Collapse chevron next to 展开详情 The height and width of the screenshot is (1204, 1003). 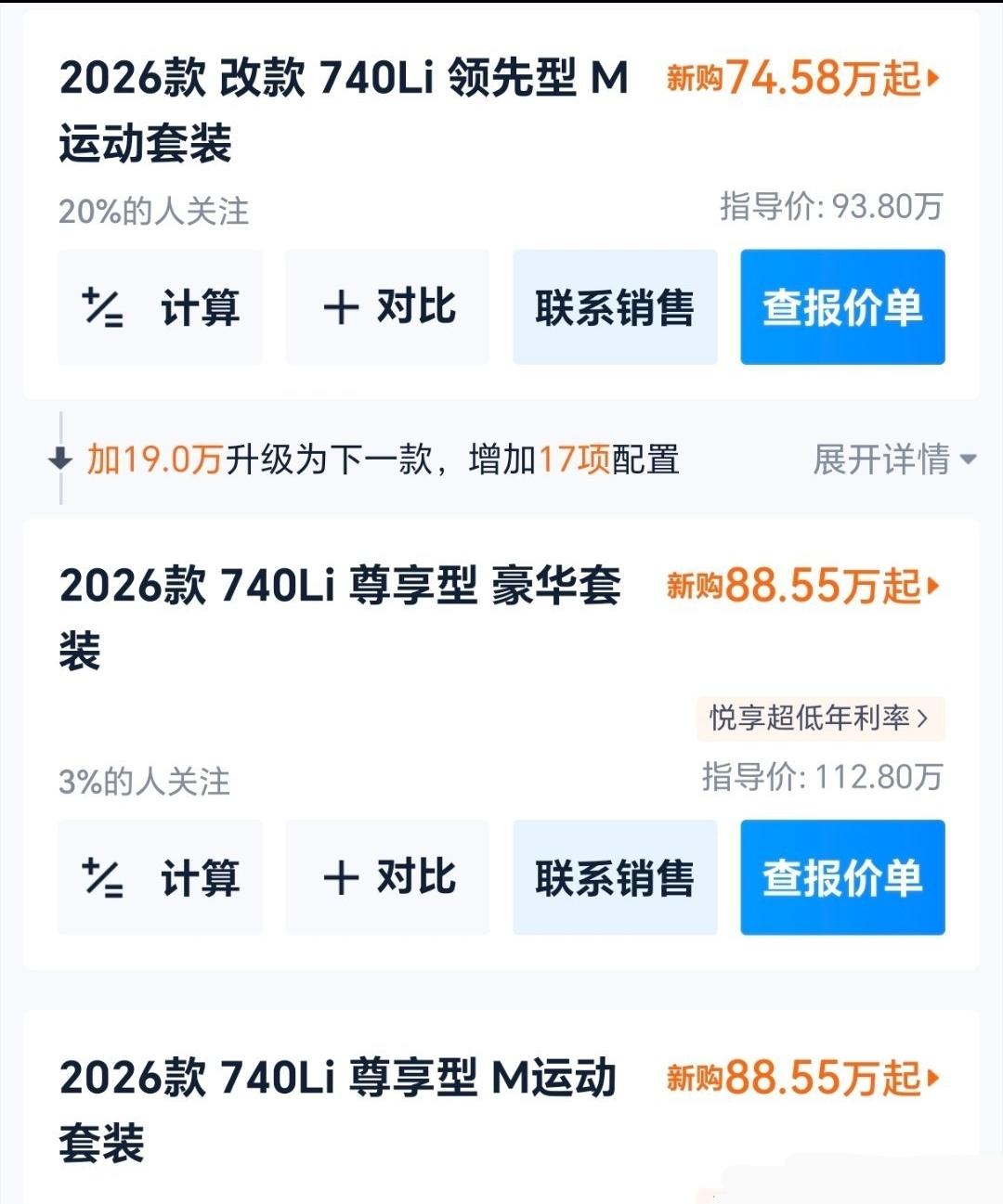(x=968, y=460)
